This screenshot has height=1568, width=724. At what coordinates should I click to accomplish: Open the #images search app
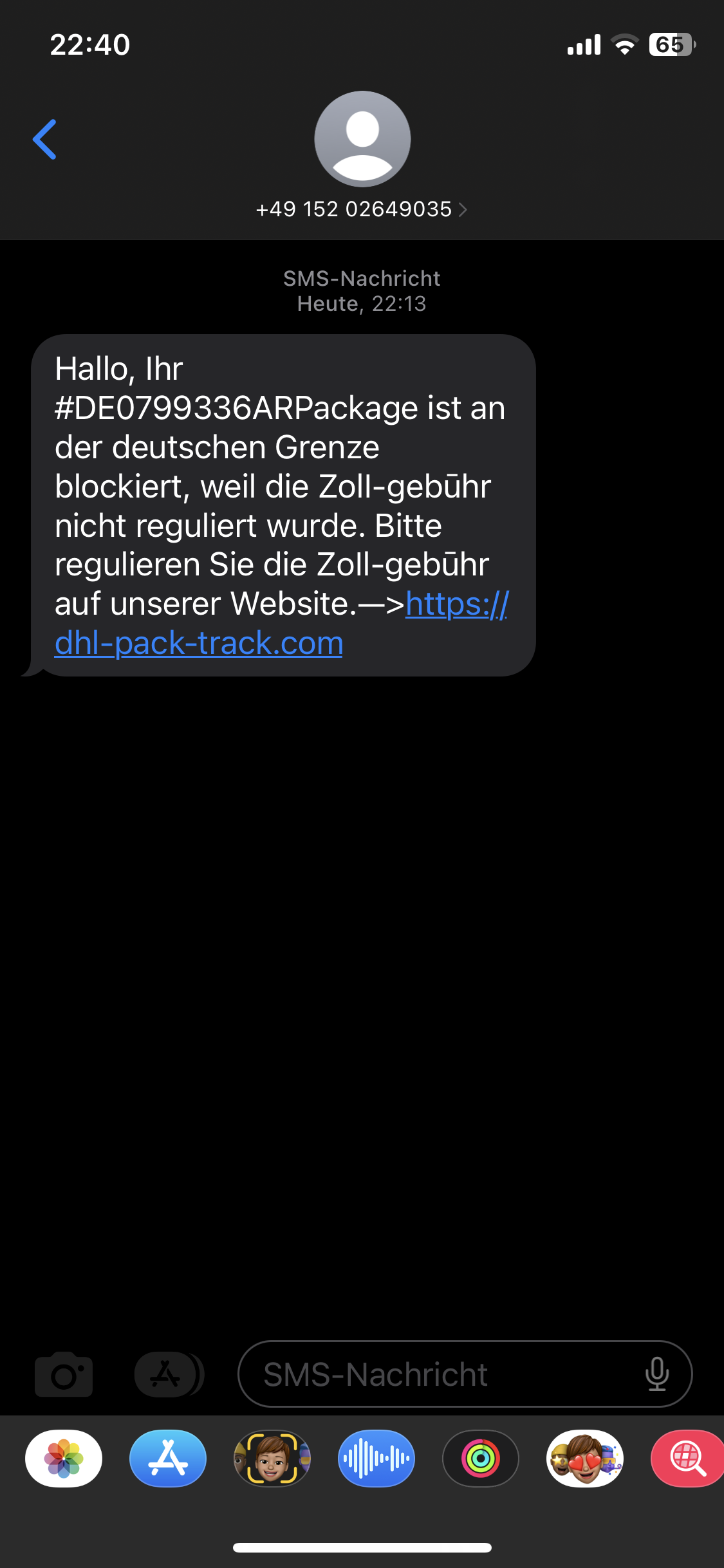(687, 1458)
